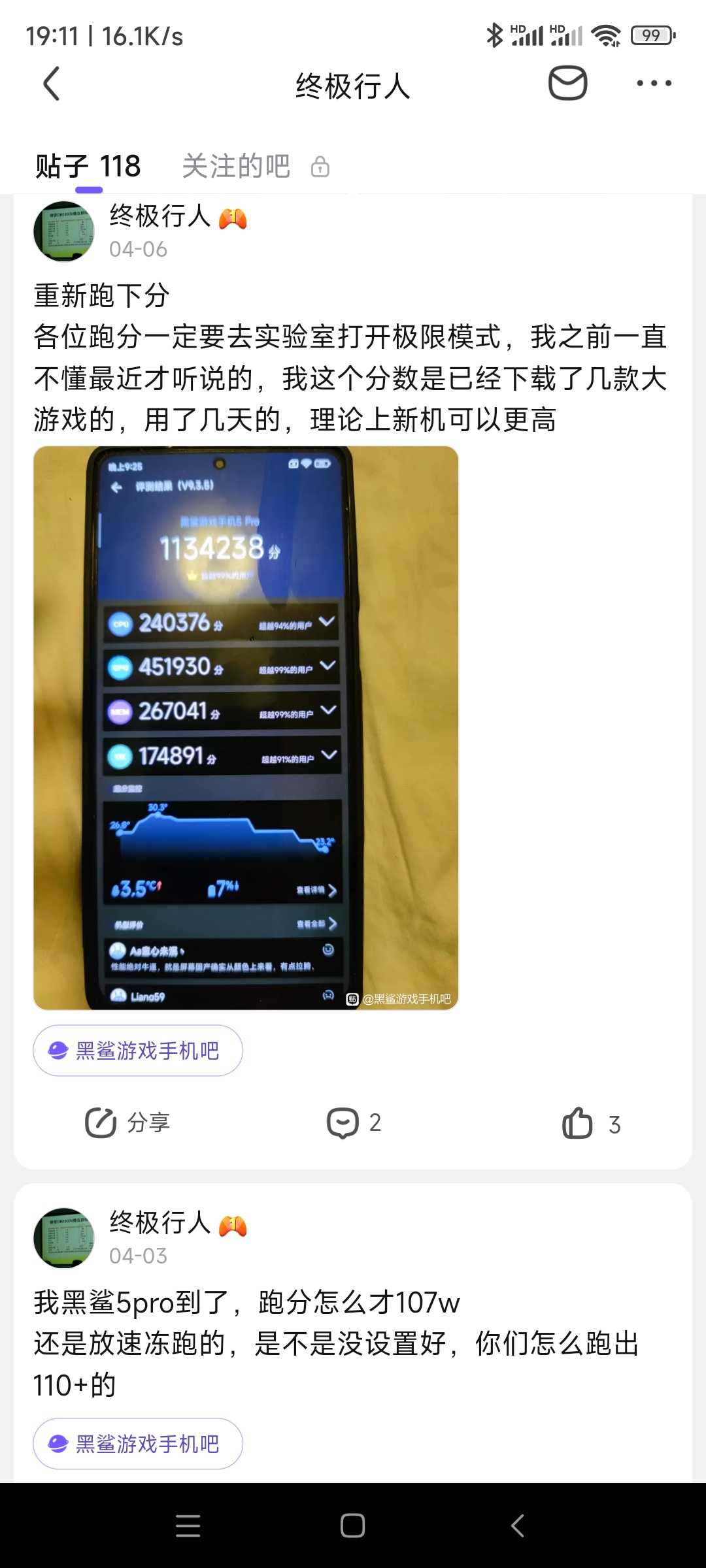The height and width of the screenshot is (1568, 706).
Task: Open the three-dot overflow menu
Action: [654, 83]
